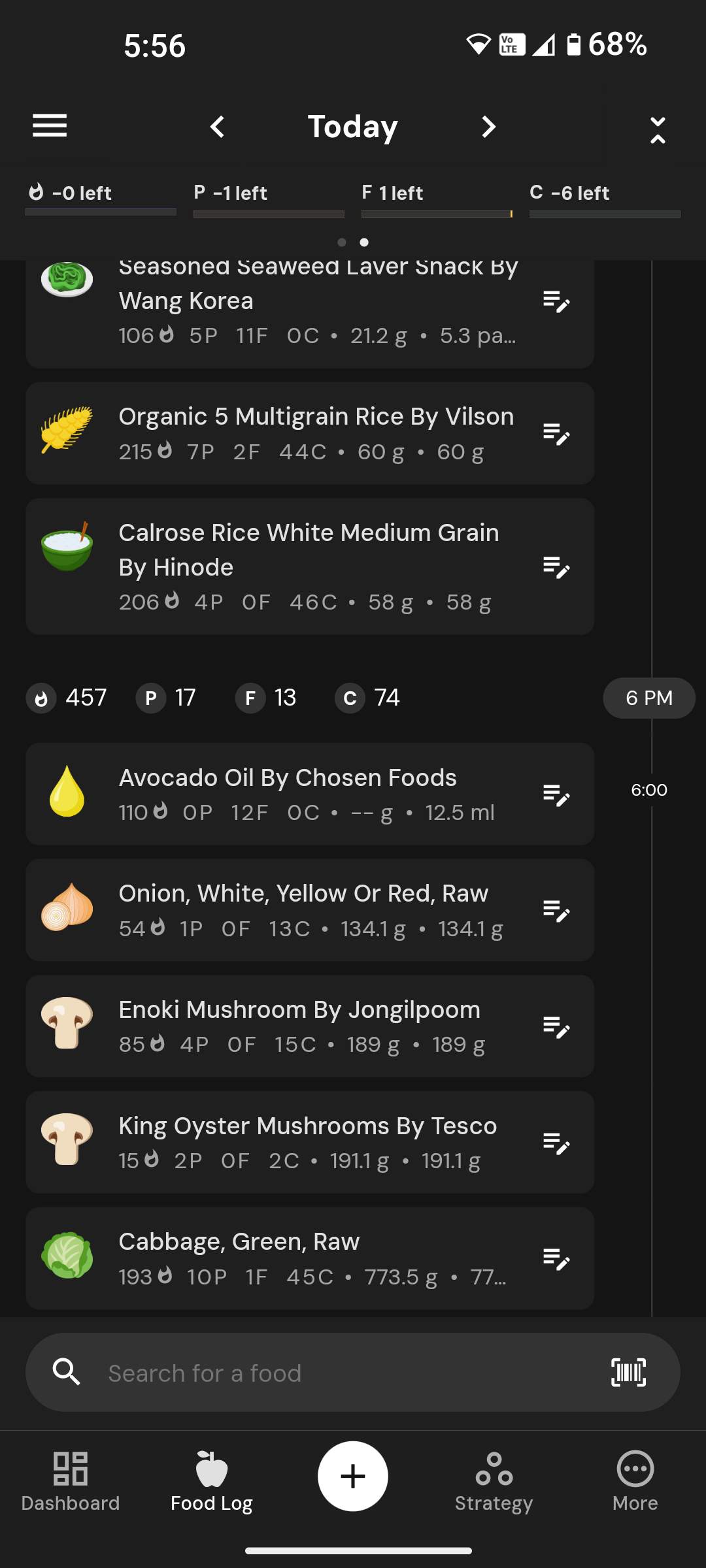Viewport: 706px width, 1568px height.
Task: Open the hamburger drawer menu
Action: tap(50, 126)
